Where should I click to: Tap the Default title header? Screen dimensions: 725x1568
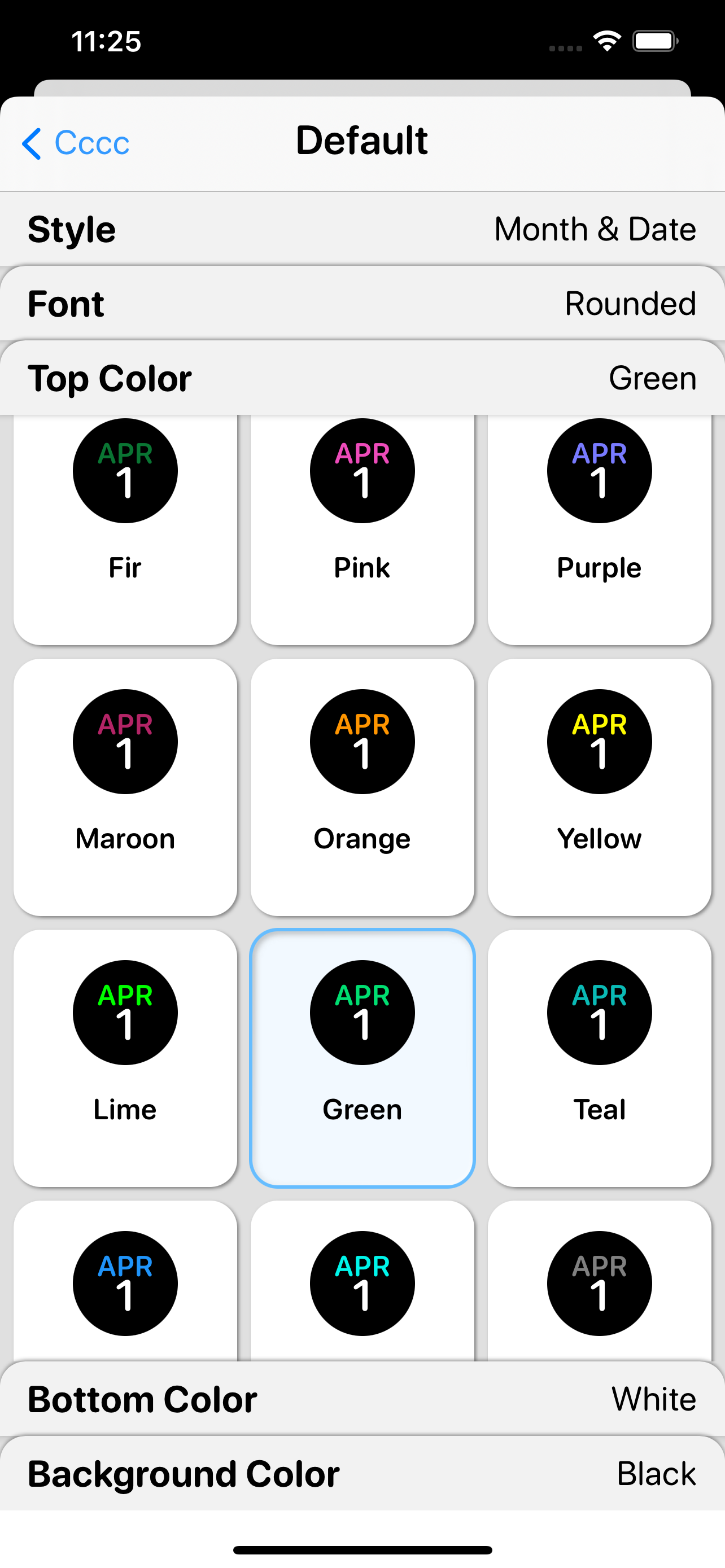[362, 140]
